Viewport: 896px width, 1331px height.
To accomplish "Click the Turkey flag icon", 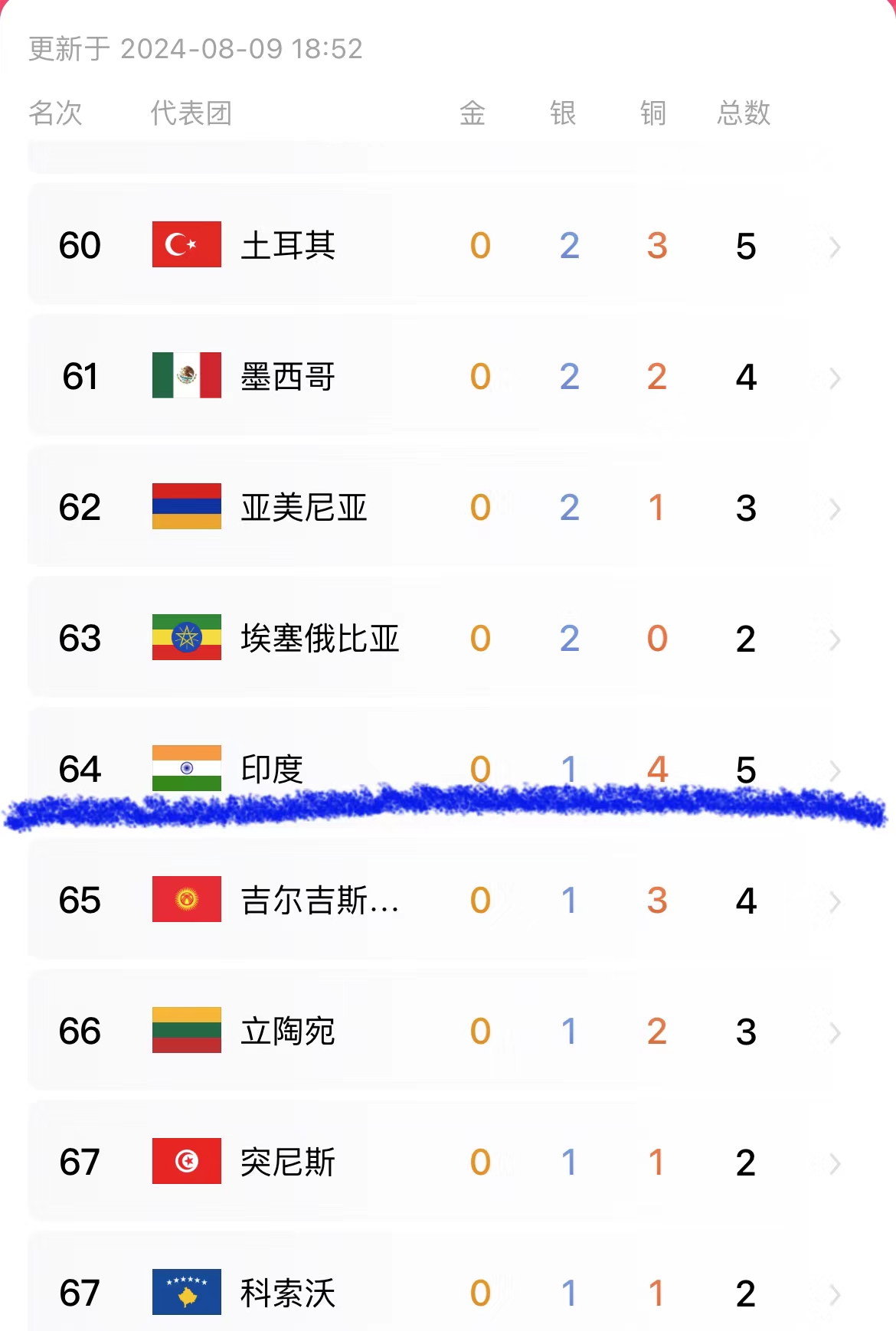I will (x=185, y=245).
